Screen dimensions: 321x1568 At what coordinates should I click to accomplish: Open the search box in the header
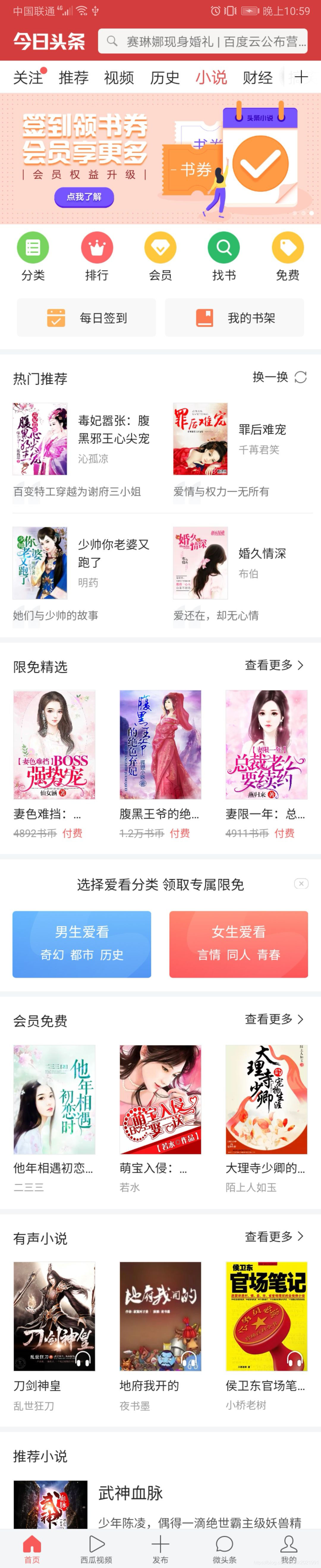pos(202,41)
